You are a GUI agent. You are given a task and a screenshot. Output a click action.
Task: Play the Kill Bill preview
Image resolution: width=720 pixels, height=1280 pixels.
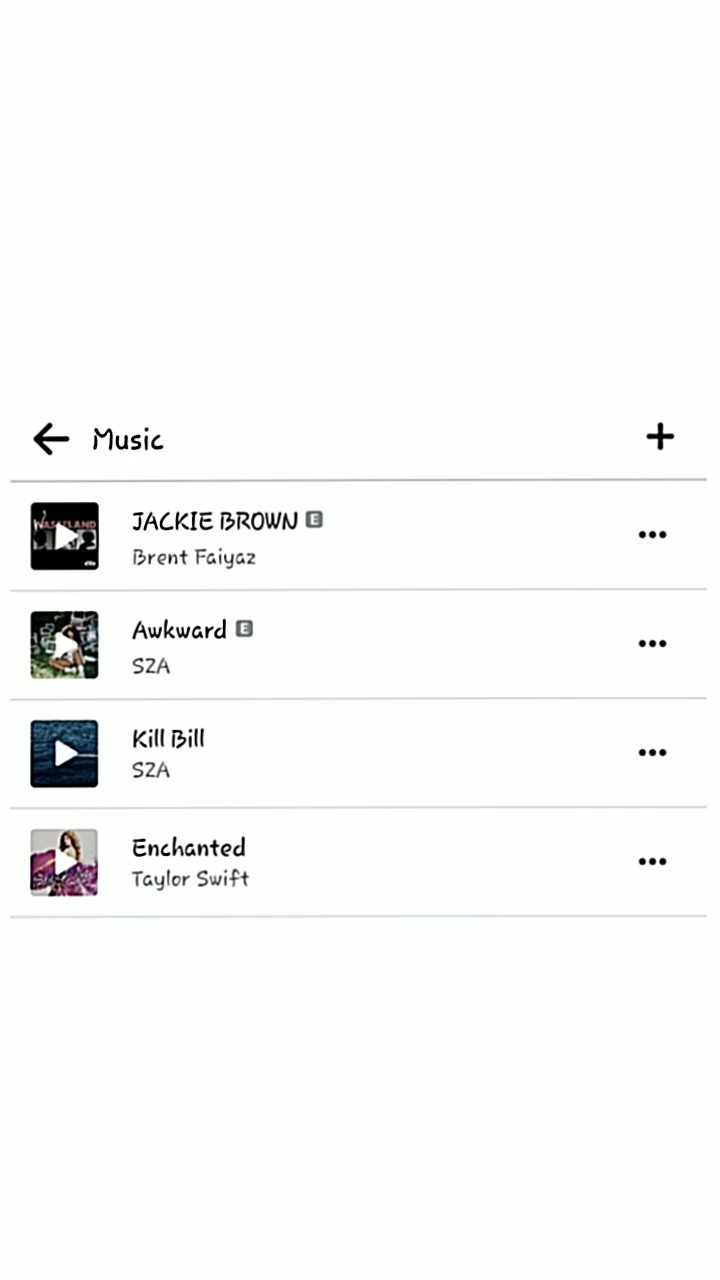point(64,753)
